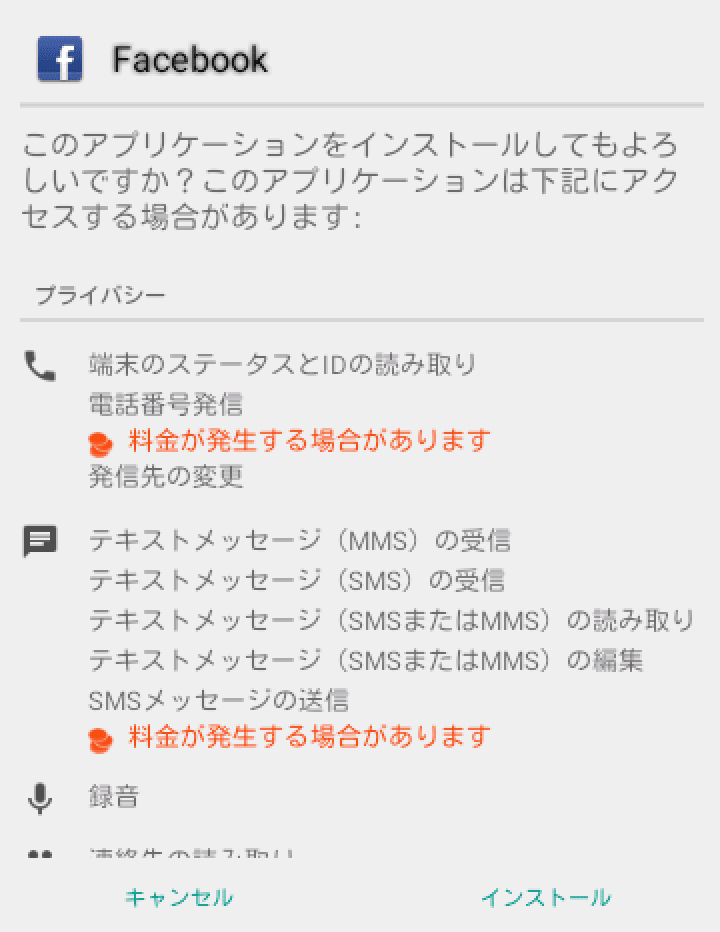The image size is (720, 932).
Task: Open 端末のステータスとIDの読み取り permission details
Action: pos(282,364)
